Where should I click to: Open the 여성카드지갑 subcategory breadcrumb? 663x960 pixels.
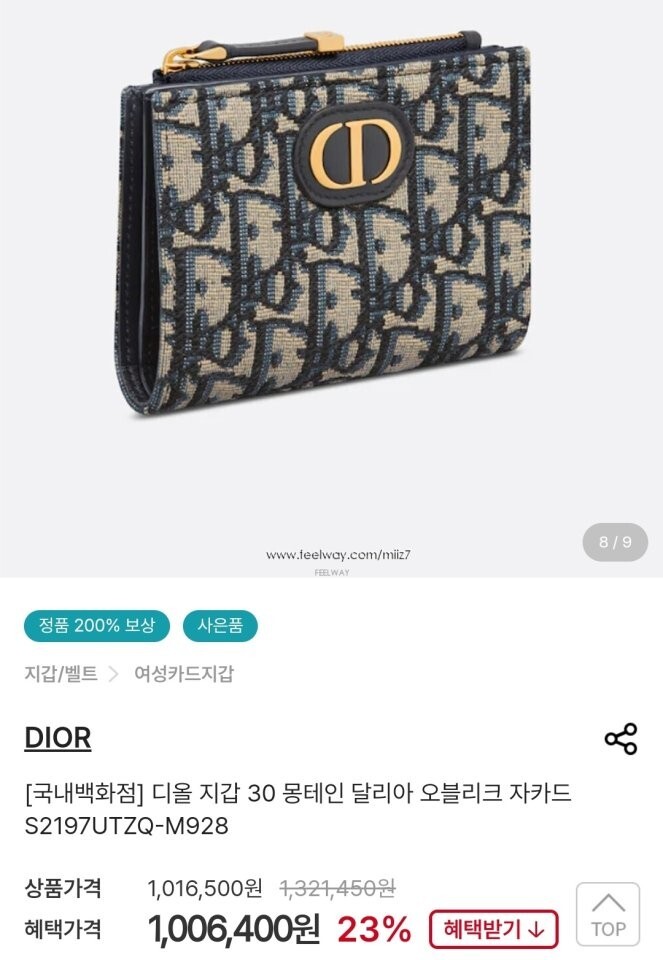184,673
